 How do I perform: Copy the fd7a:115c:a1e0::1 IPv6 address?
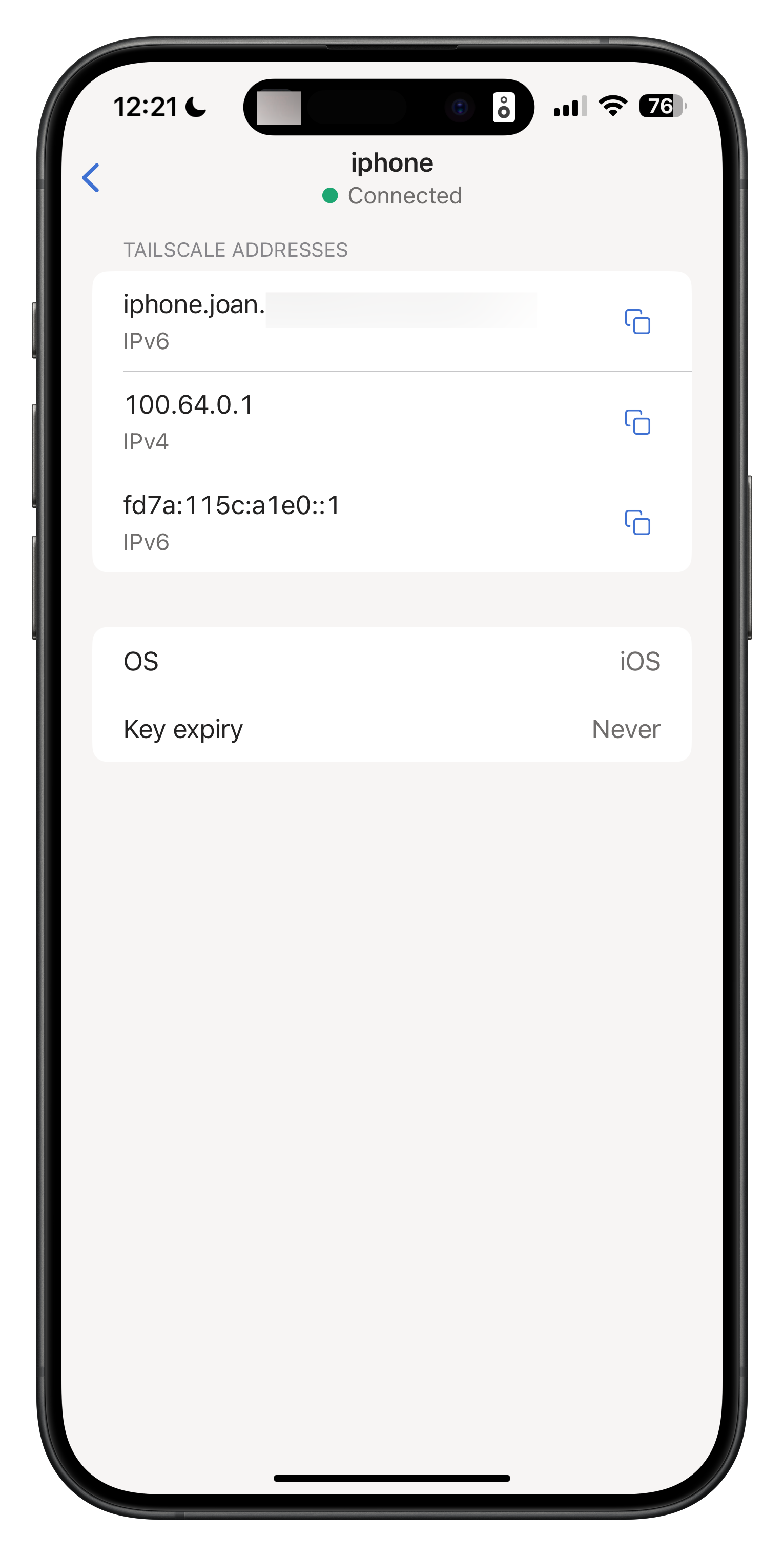[x=637, y=522]
